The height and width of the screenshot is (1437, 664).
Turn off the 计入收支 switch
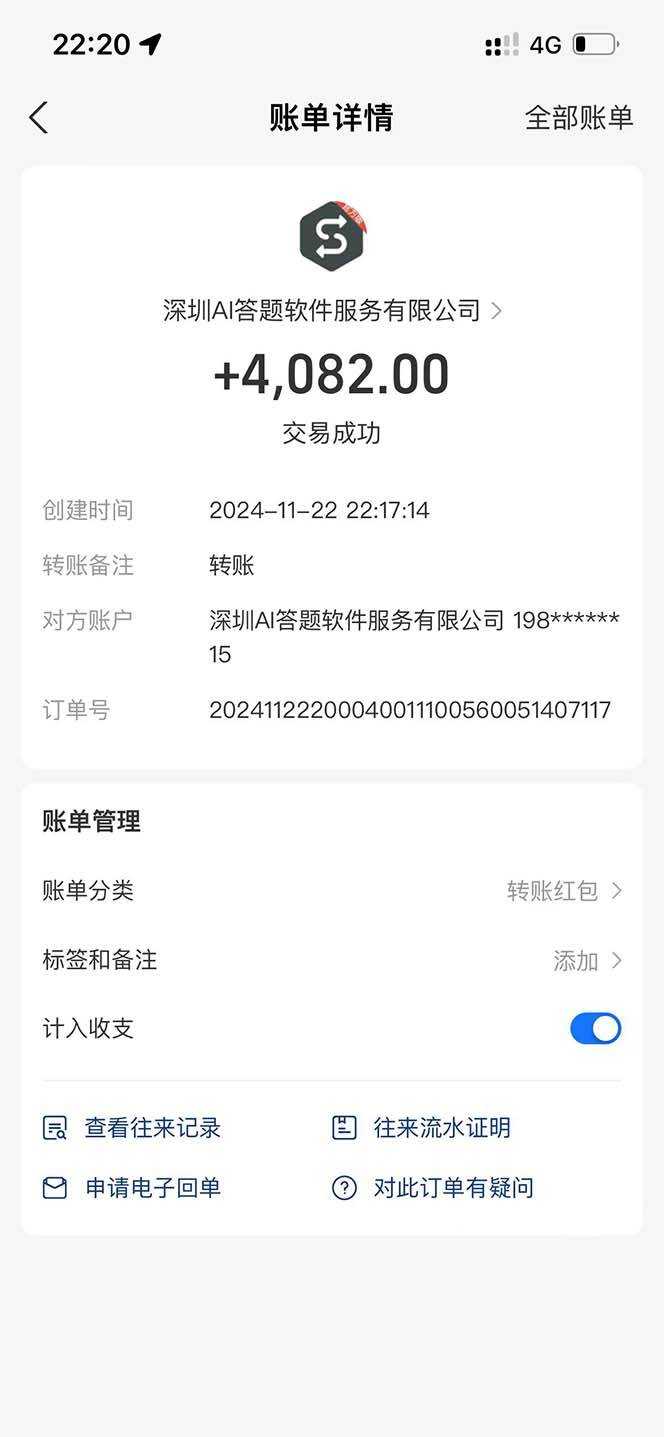pyautogui.click(x=595, y=1029)
